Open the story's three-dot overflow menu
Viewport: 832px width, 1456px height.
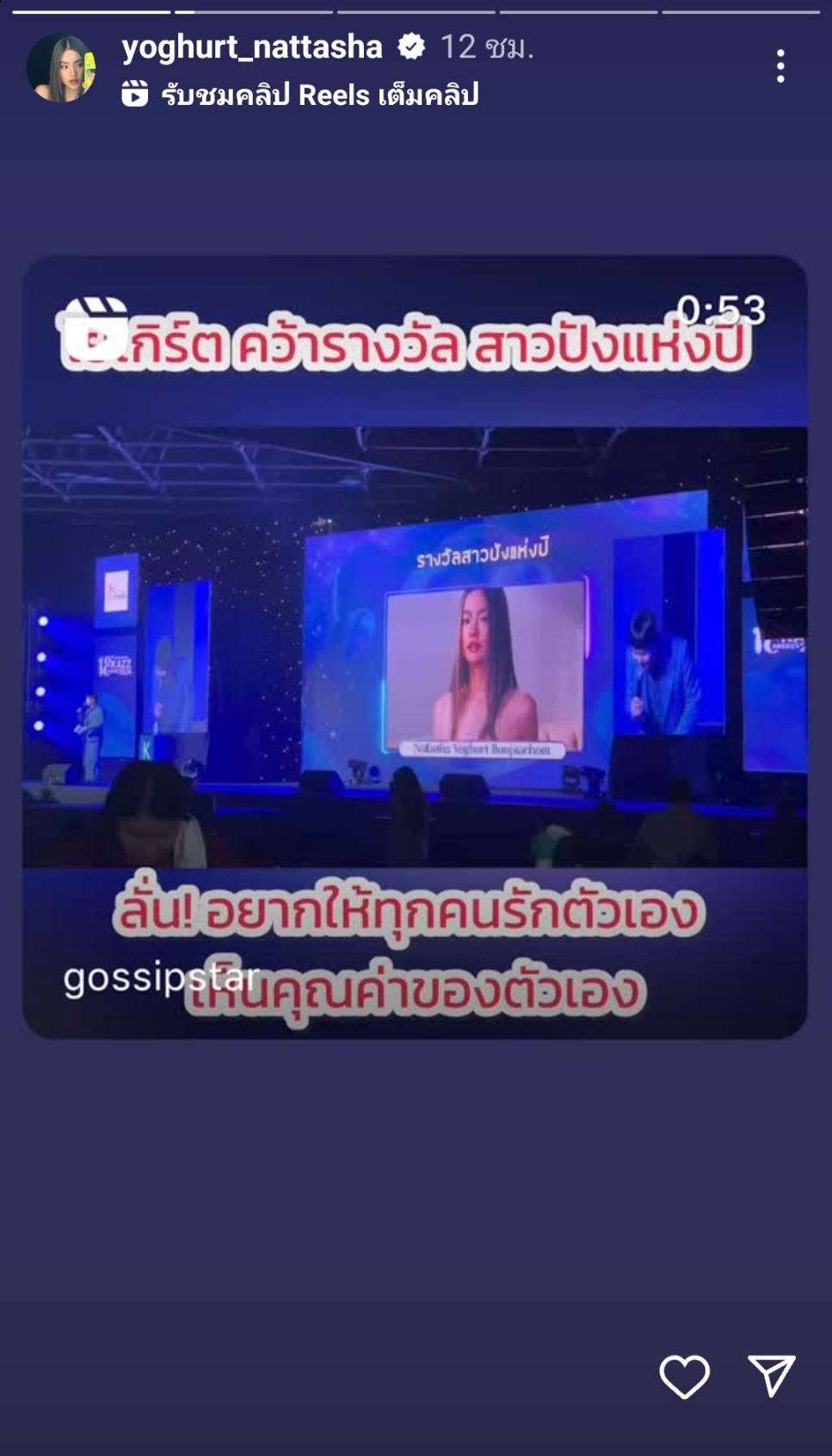[x=780, y=66]
